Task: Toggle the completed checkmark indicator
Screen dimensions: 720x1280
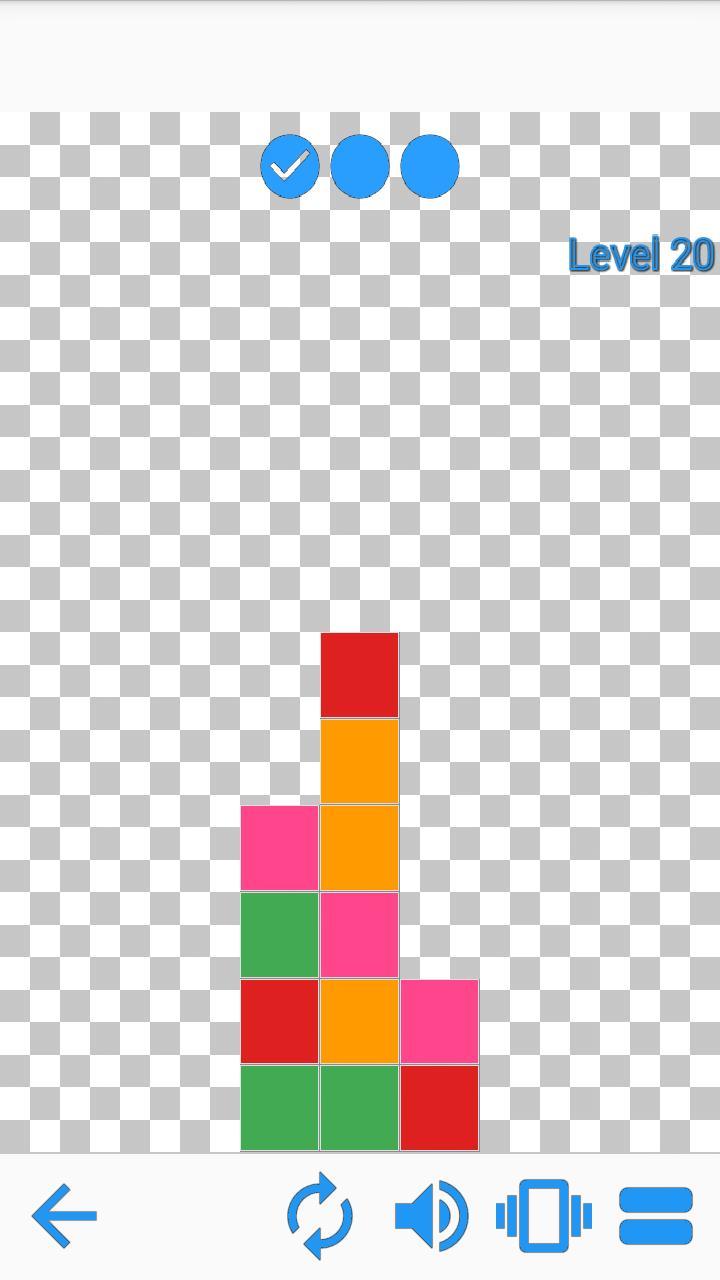Action: [289, 166]
